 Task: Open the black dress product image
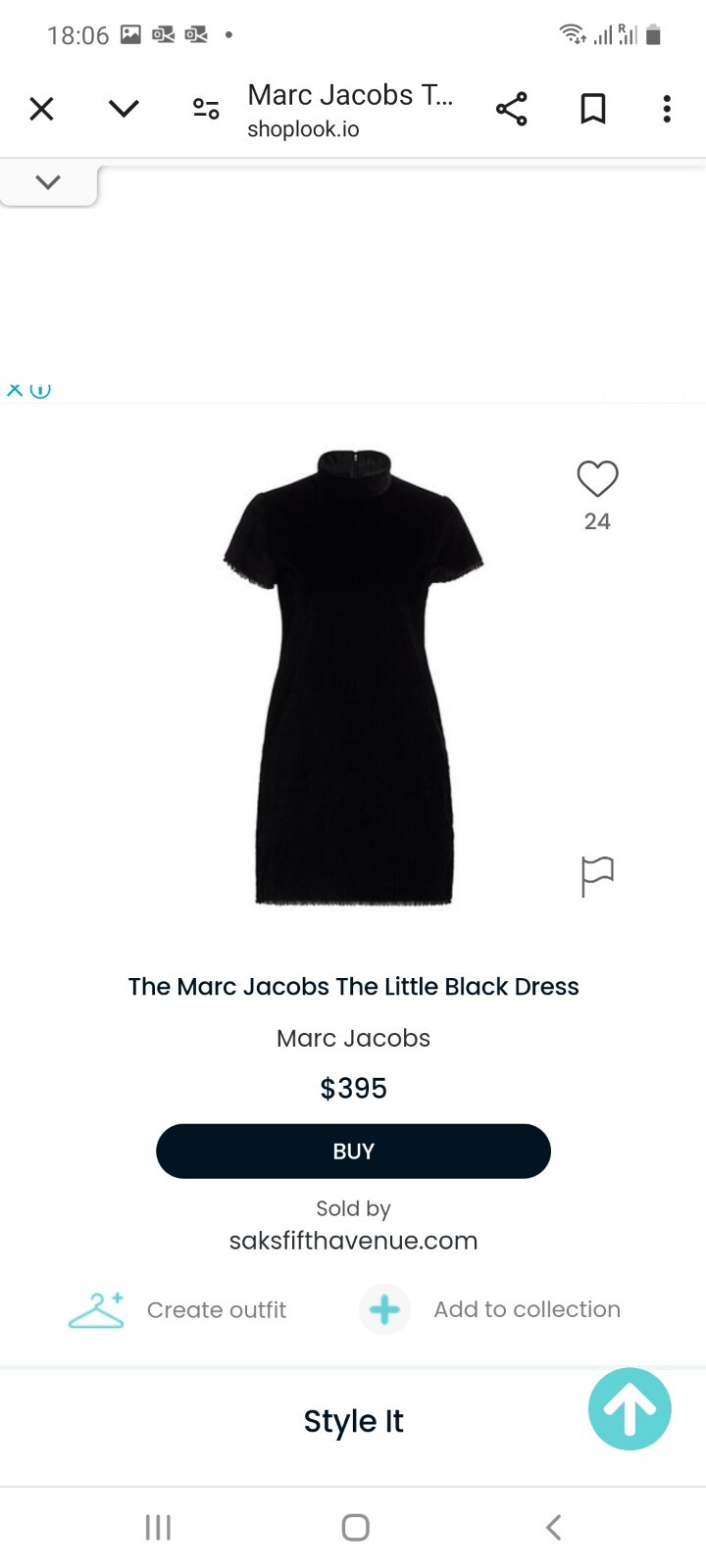[x=353, y=676]
